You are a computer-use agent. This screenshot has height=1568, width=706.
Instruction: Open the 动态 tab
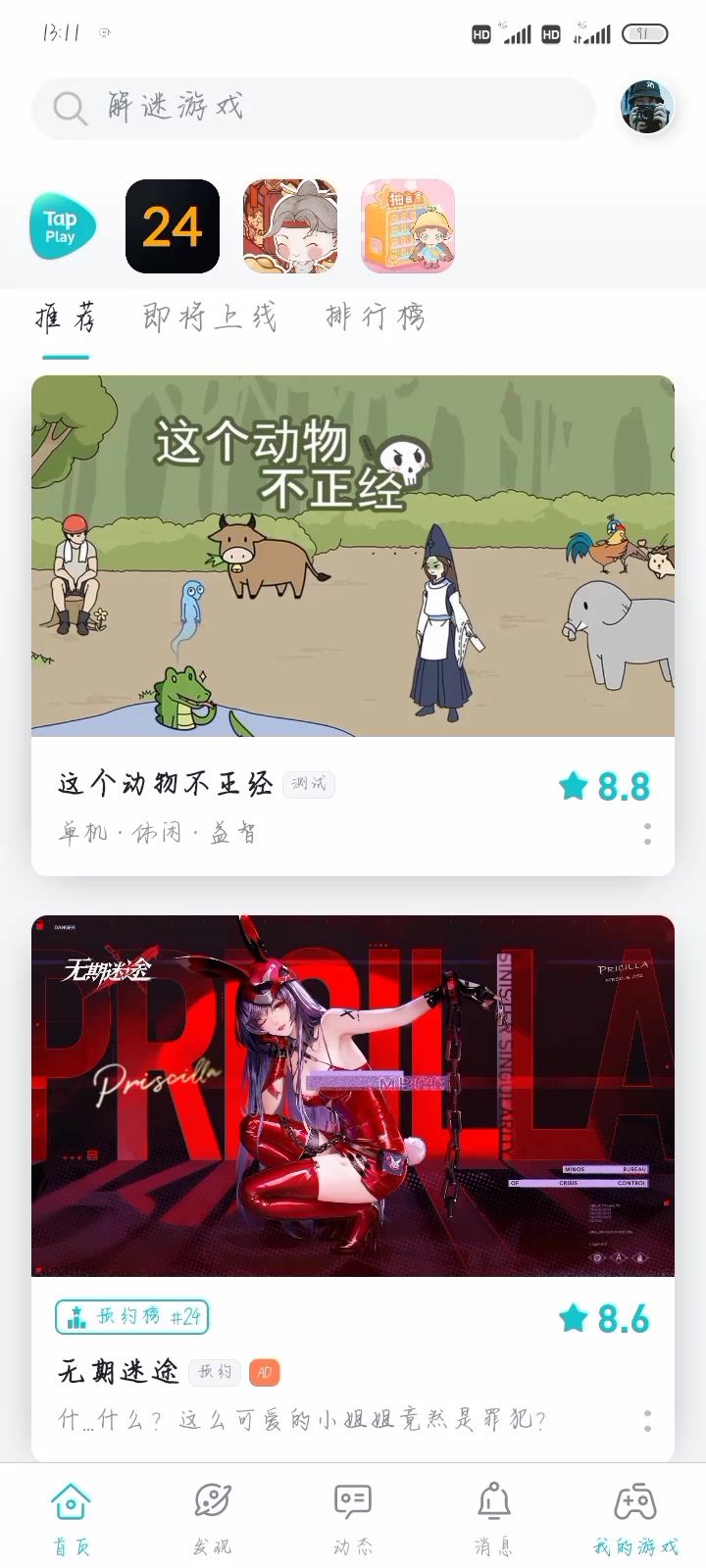(353, 1516)
